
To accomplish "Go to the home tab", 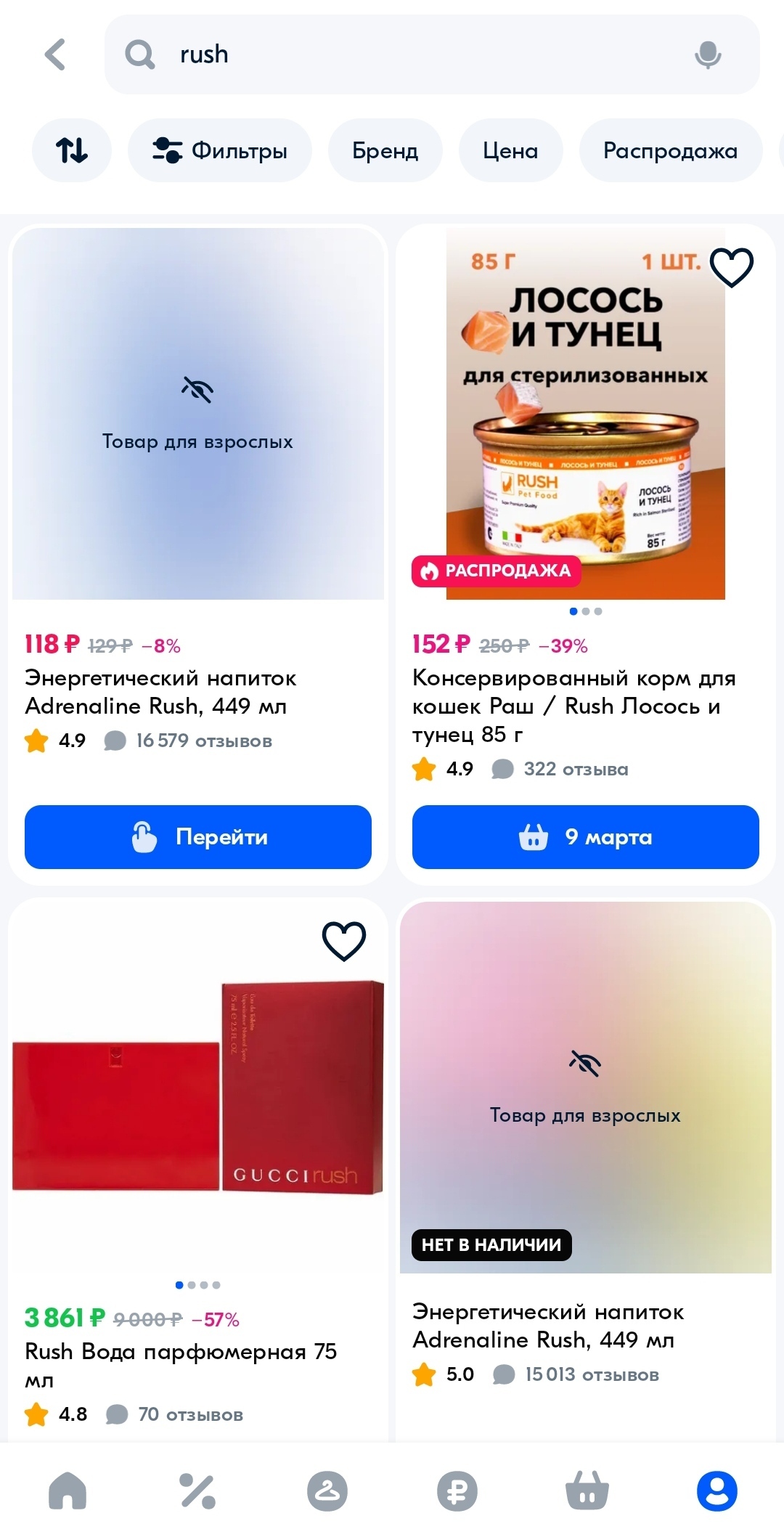I will click(68, 1492).
